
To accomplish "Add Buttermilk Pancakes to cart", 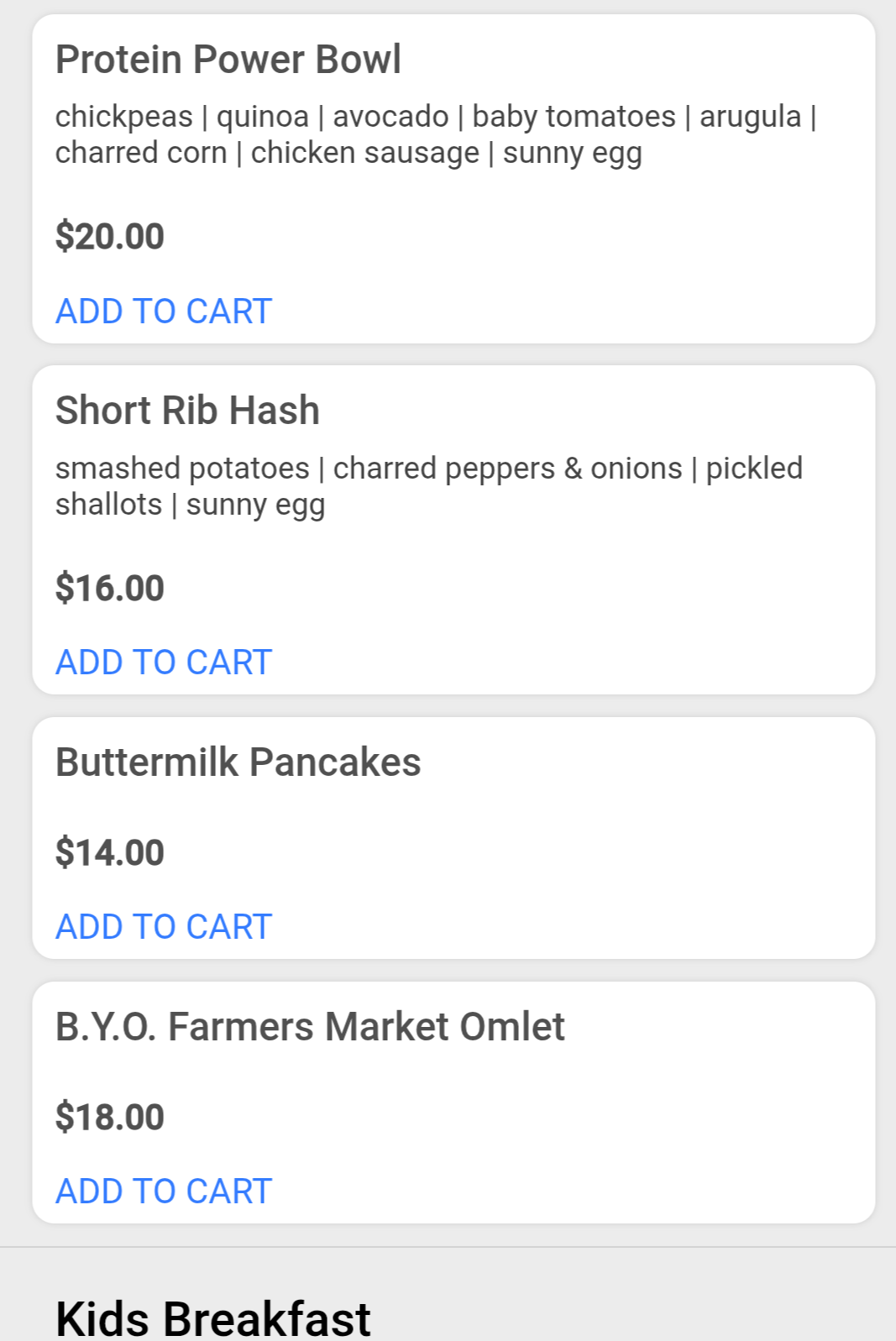I will (164, 927).
